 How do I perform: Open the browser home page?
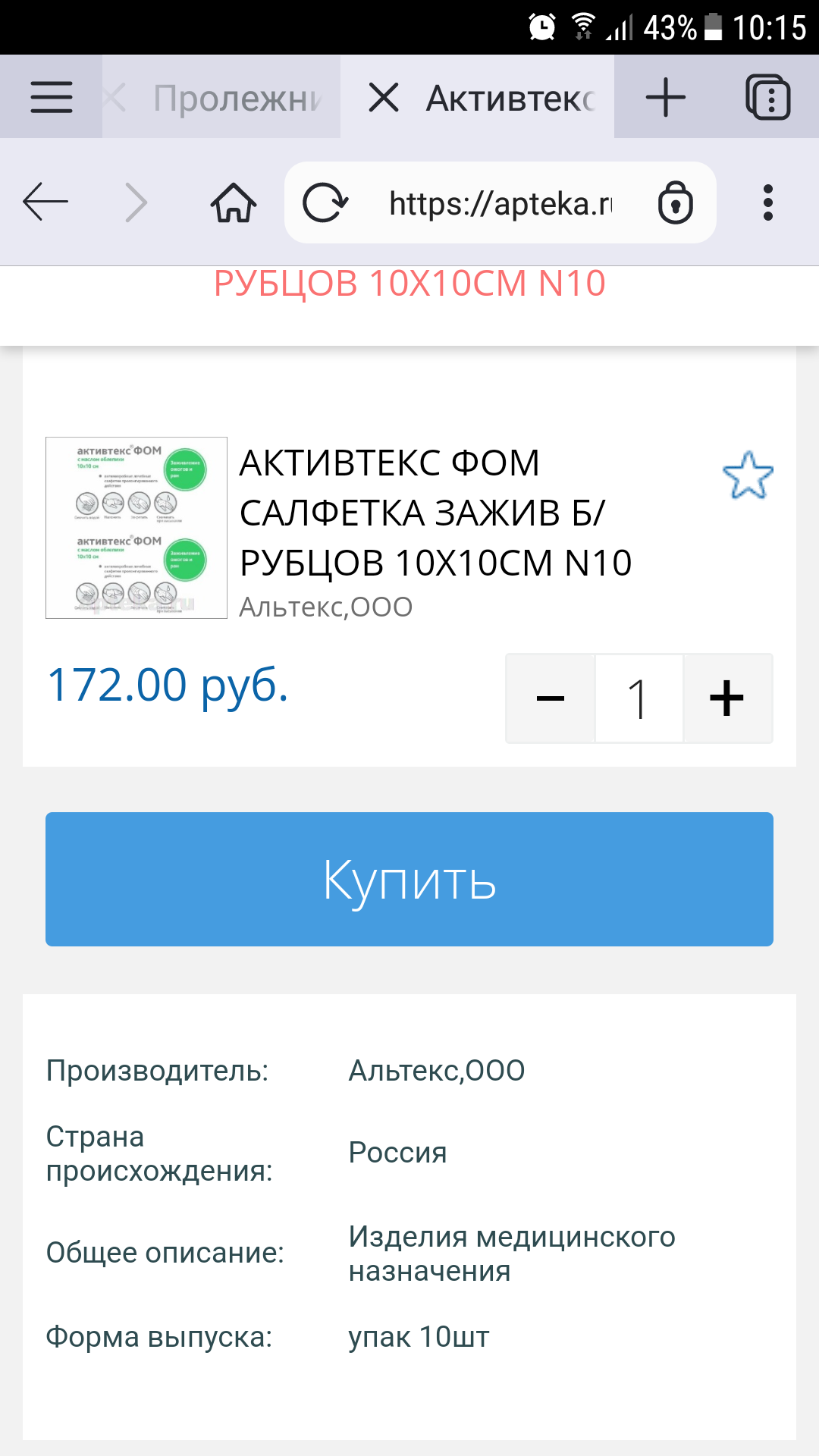tap(234, 202)
